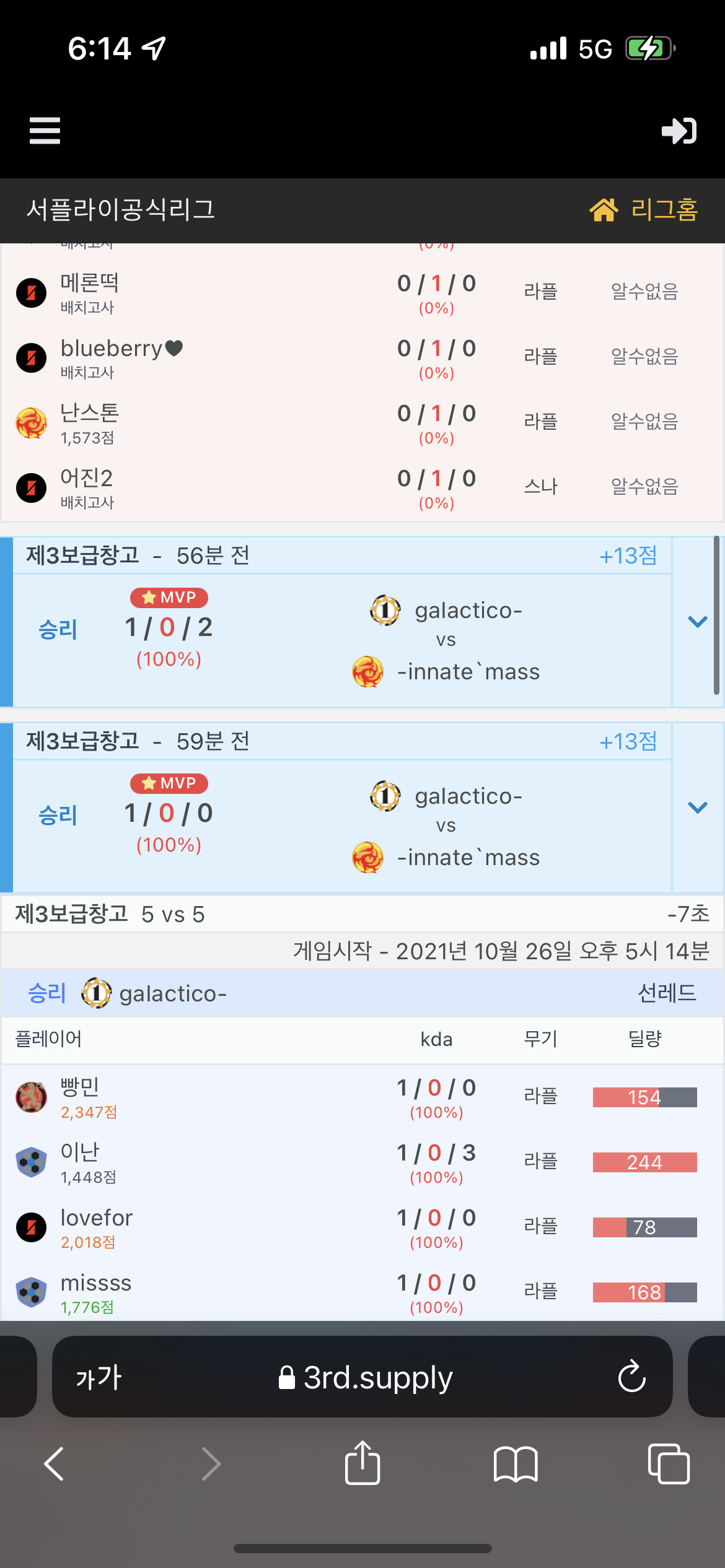
Task: Tap the 3rd.supply address bar
Action: 366,1377
